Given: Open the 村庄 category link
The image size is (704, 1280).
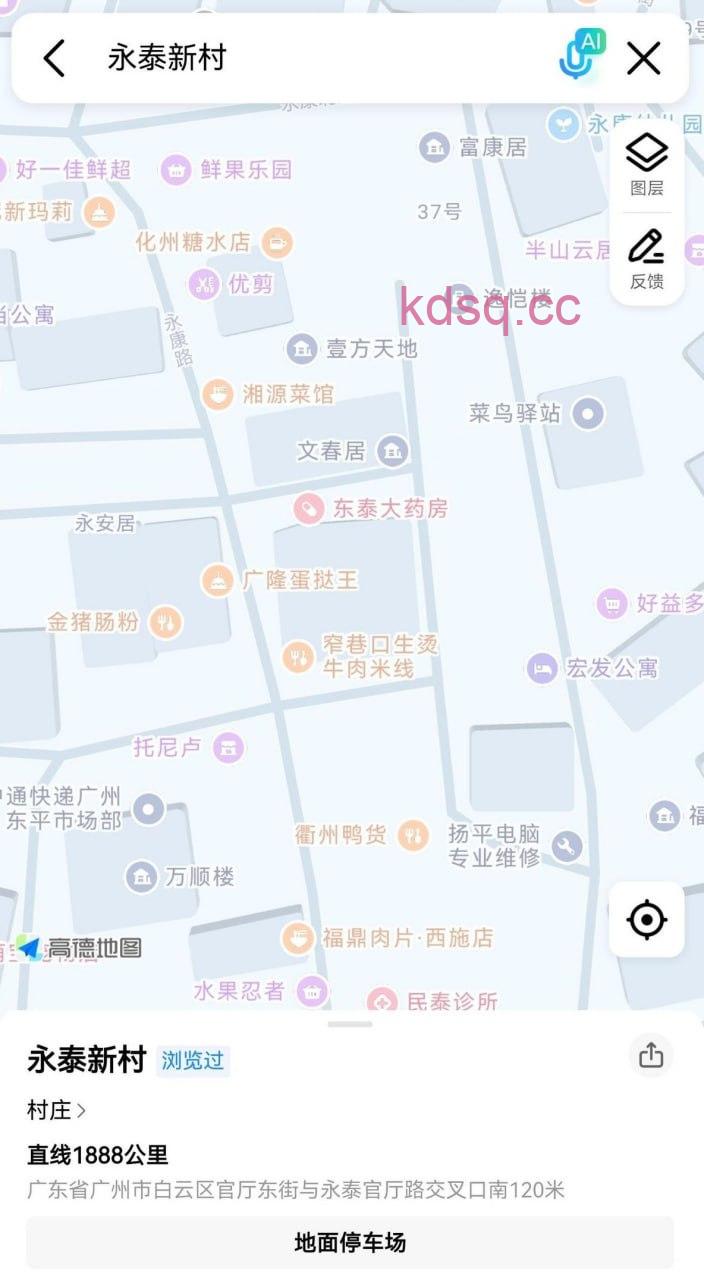Looking at the screenshot, I should point(56,1110).
